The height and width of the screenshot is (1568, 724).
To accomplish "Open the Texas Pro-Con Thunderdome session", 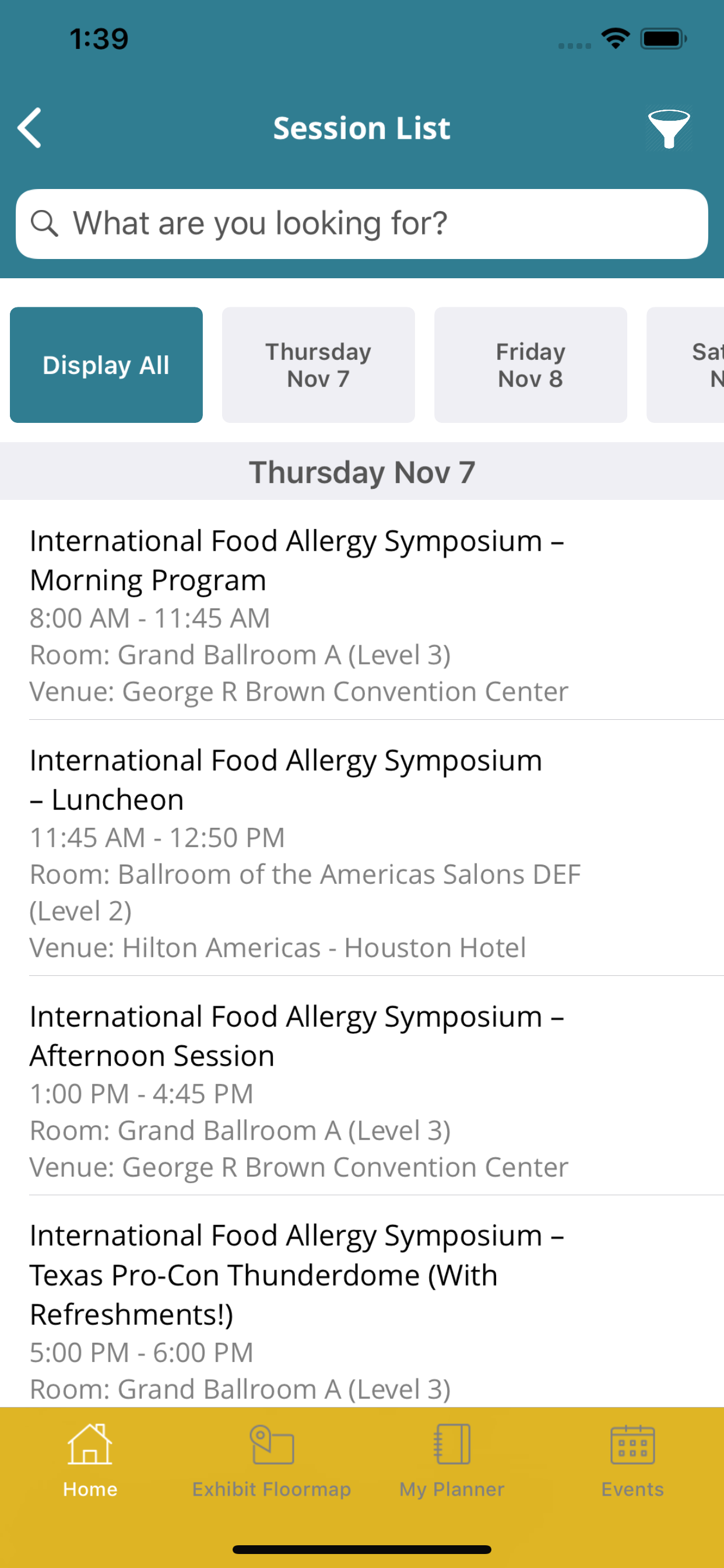I will (x=362, y=1301).
